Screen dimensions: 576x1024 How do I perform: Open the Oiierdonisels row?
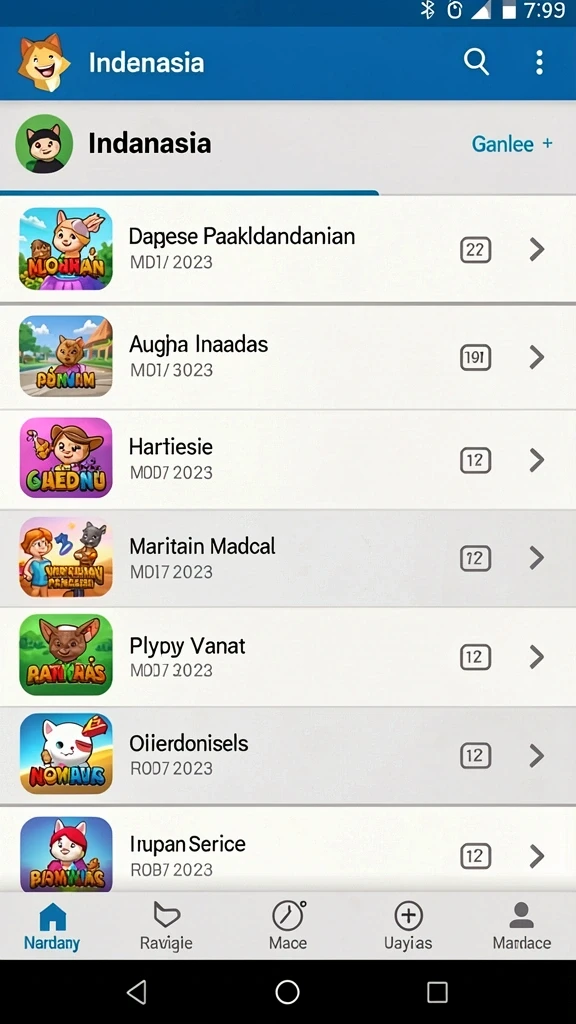pos(288,755)
